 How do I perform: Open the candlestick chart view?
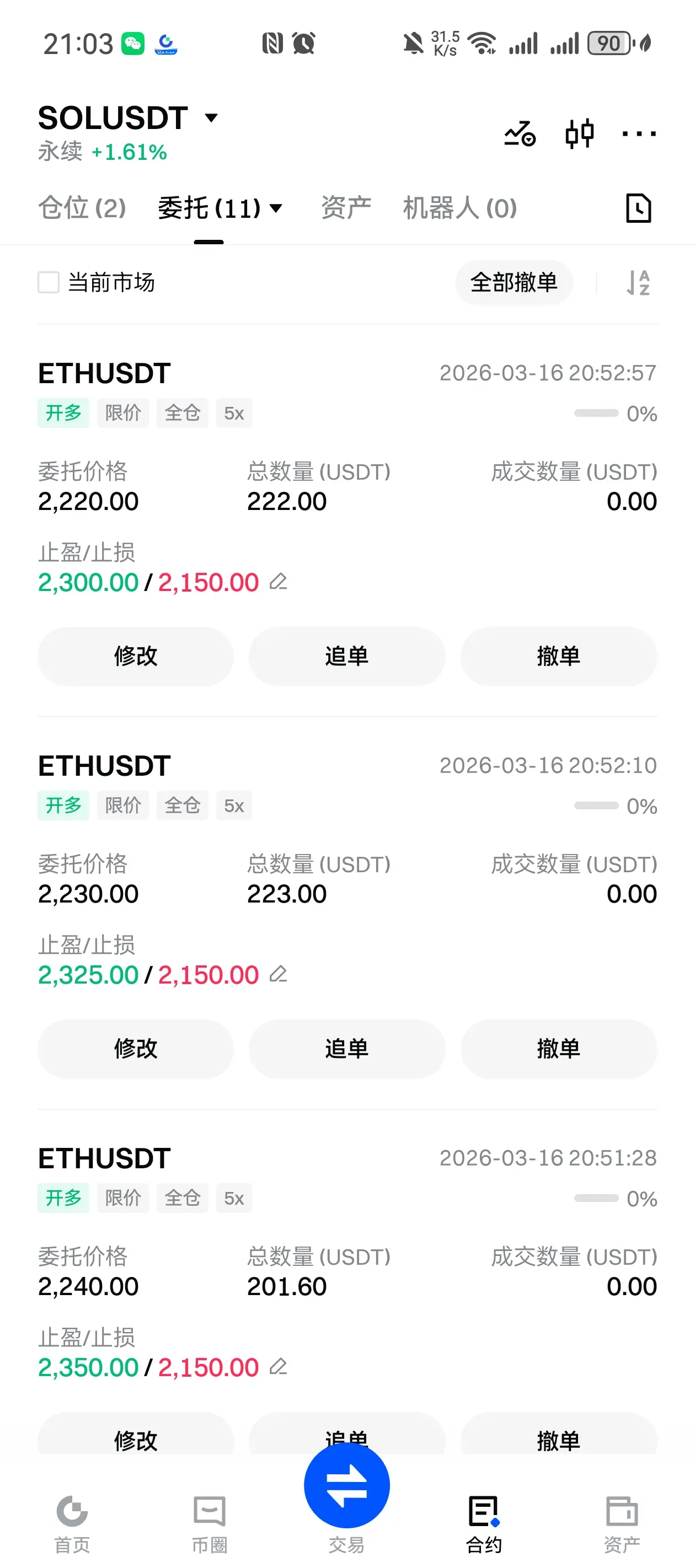(579, 133)
